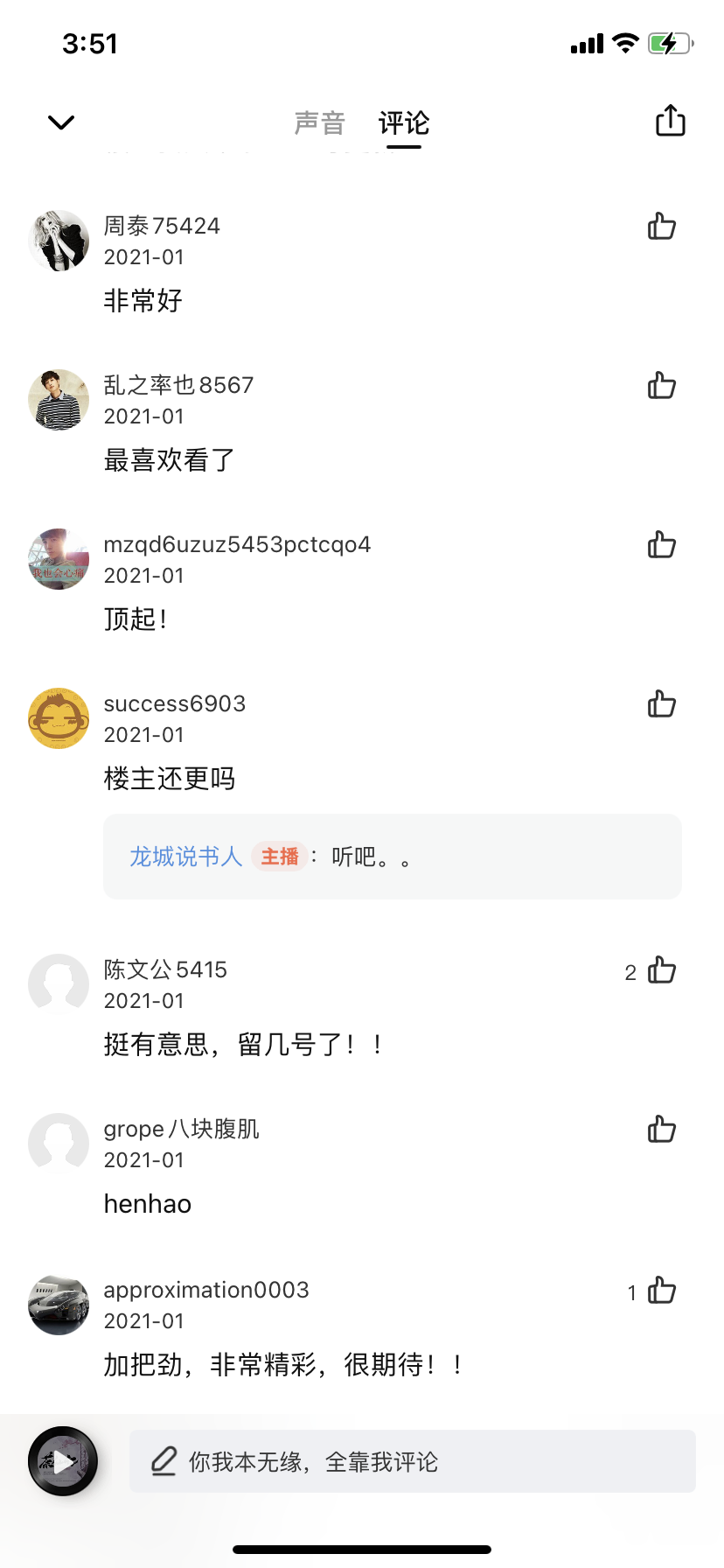This screenshot has width=724, height=1568.
Task: Like approximation0003's comment
Action: (x=662, y=1291)
